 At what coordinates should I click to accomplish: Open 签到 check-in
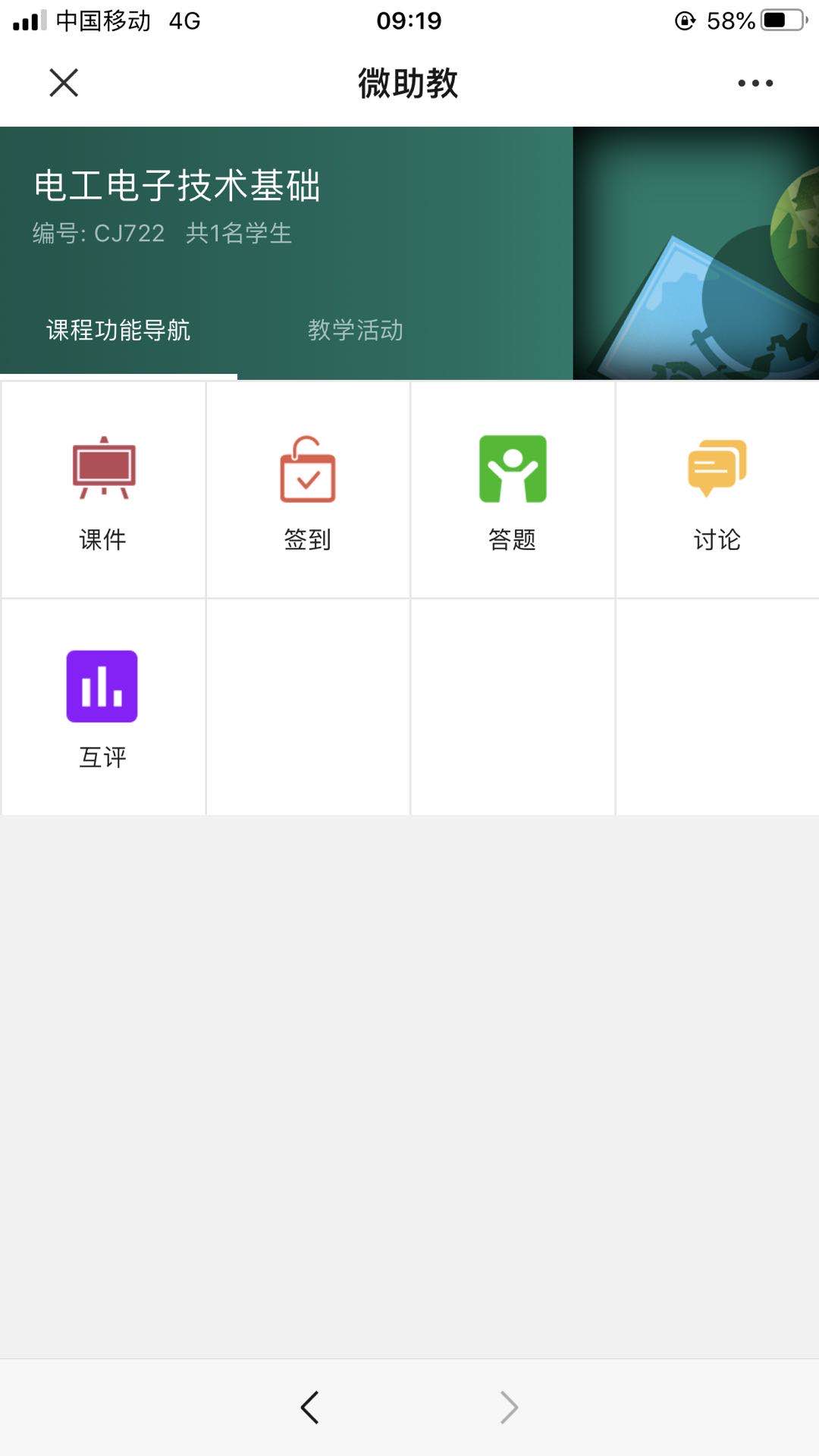(x=308, y=489)
